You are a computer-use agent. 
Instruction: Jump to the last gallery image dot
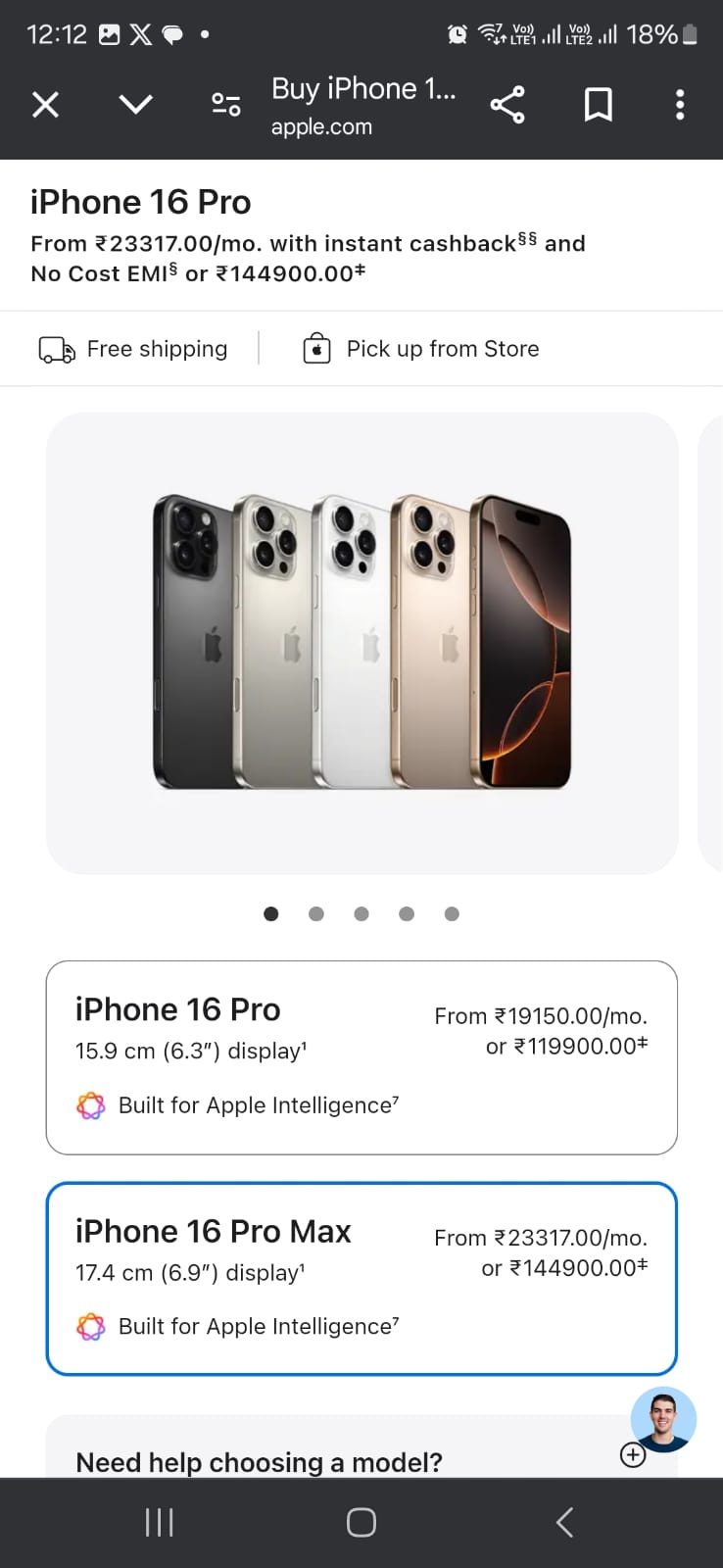click(452, 913)
